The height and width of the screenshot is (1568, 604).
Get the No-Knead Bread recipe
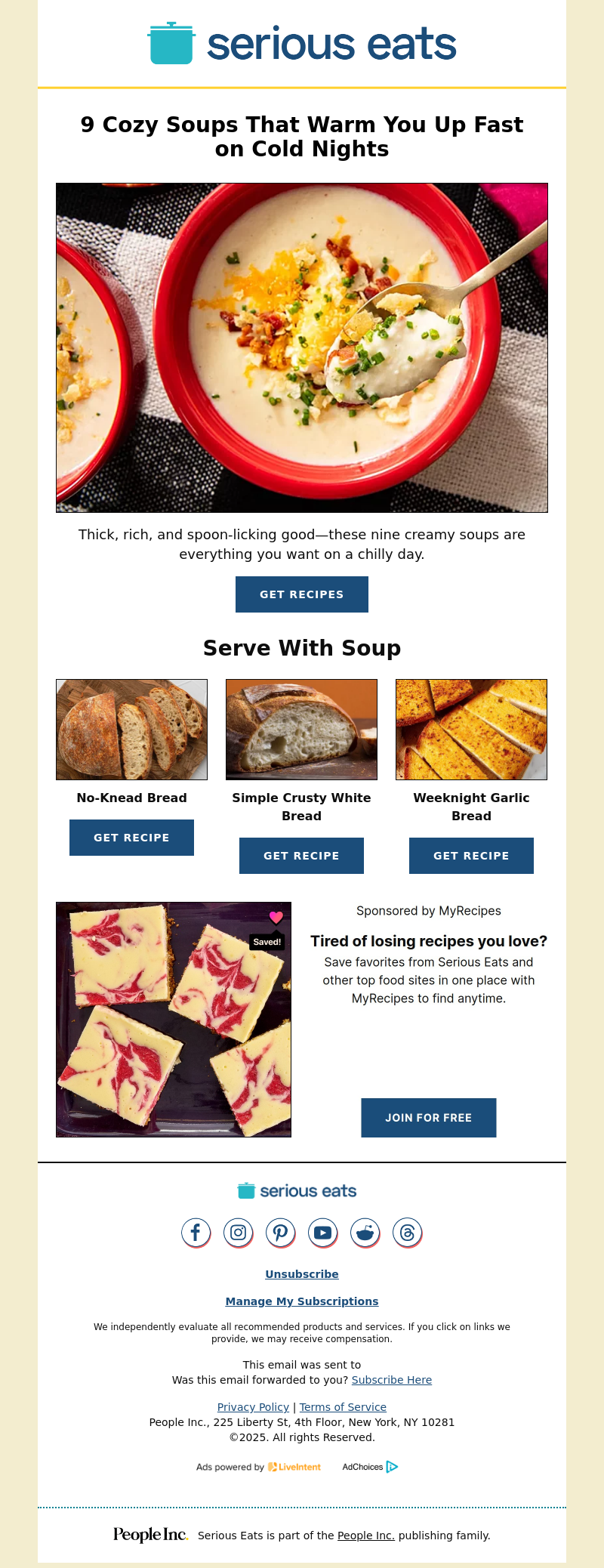pos(131,838)
